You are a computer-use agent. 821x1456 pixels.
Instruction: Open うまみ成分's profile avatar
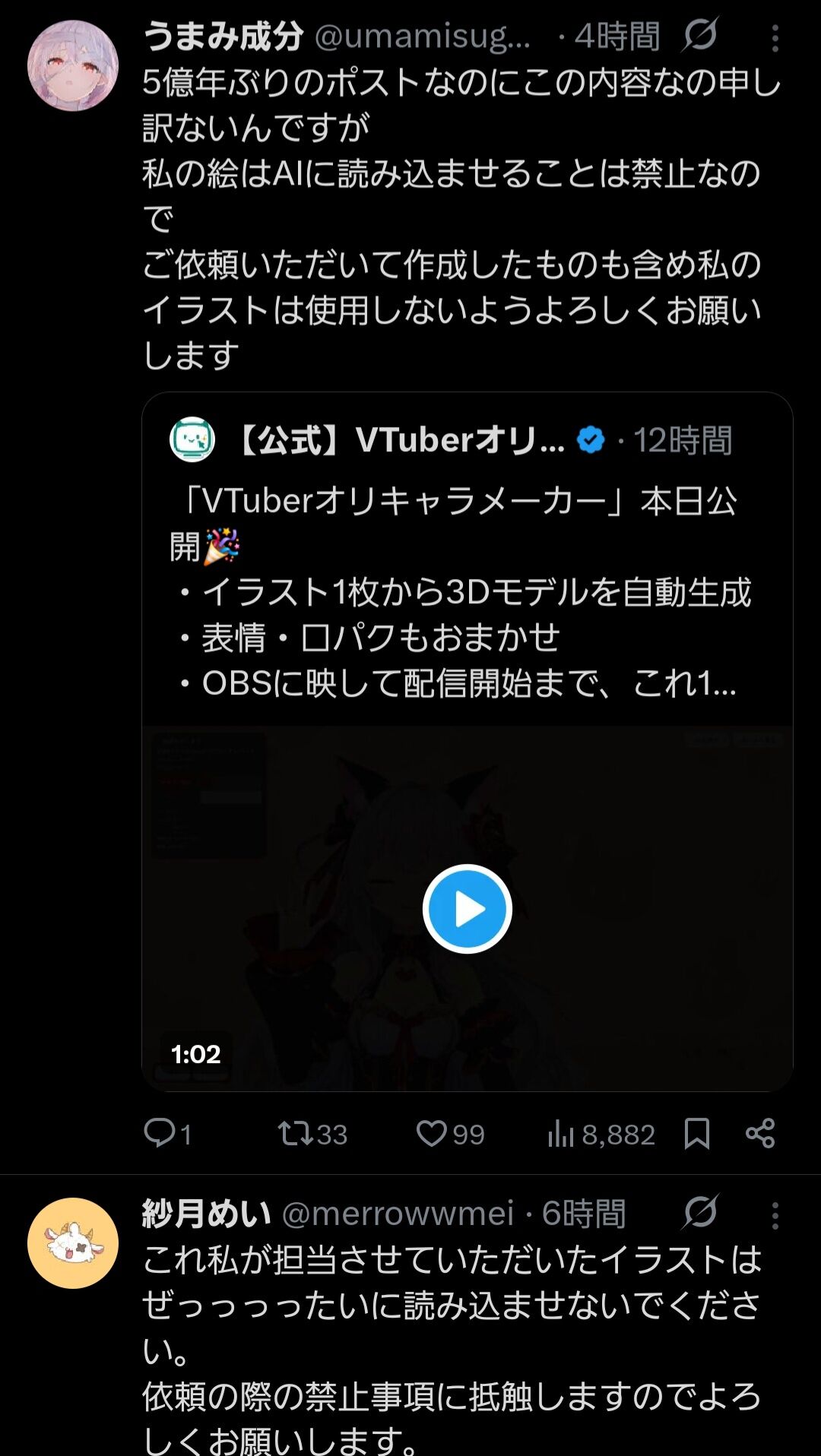73,66
